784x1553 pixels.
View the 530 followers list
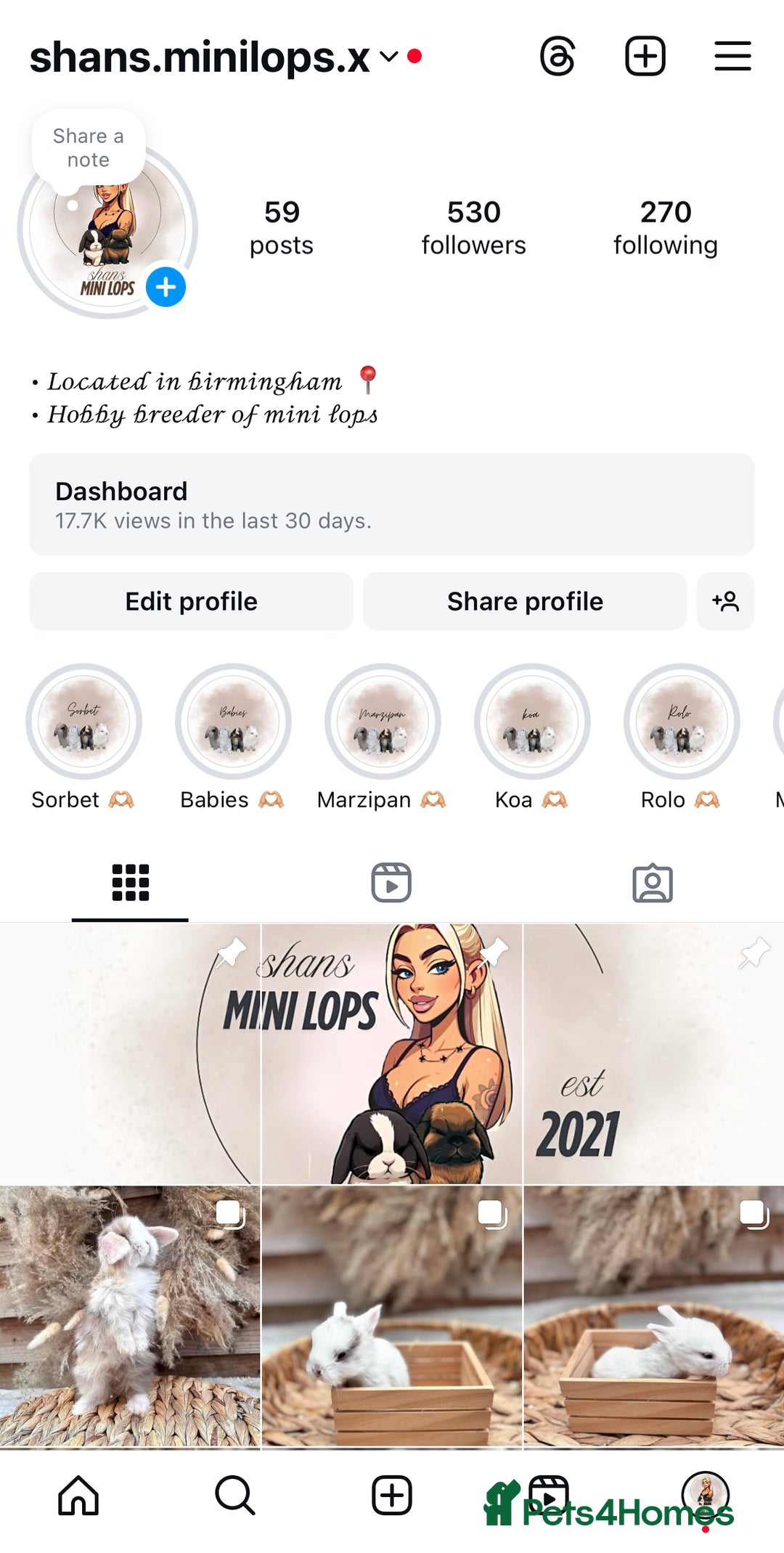pos(473,228)
